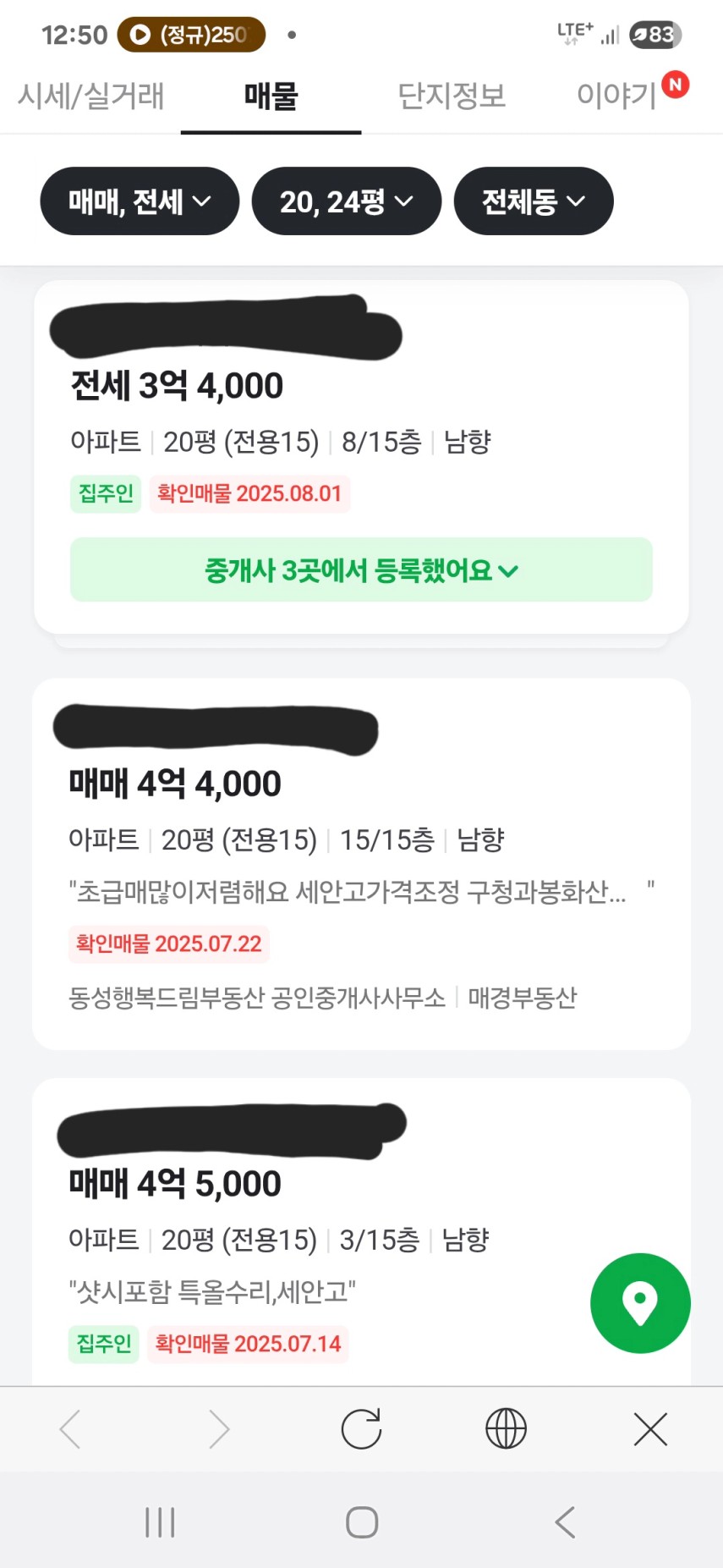This screenshot has width=723, height=1568.
Task: Open the 전세 3억 4,000 listing
Action: point(361,457)
